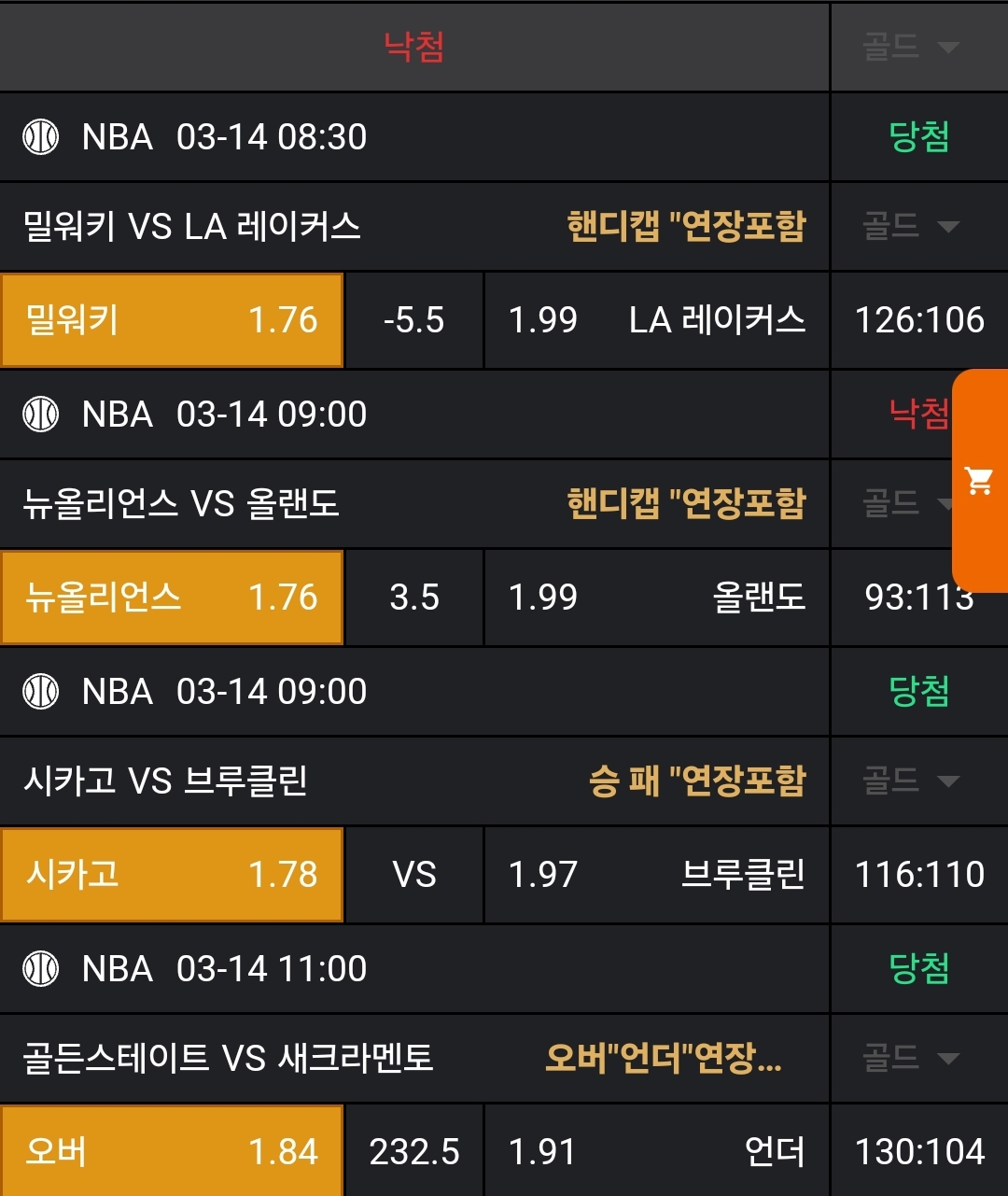Image resolution: width=1008 pixels, height=1196 pixels.
Task: Select the 밀워키 1.76 handicap pick
Action: (x=172, y=320)
